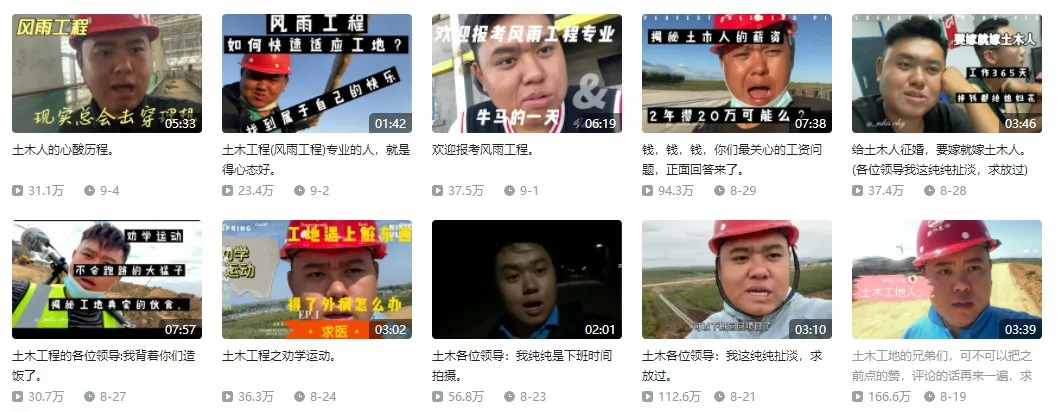Watch the video 我纯纯是下班时间拍摄

526,279
